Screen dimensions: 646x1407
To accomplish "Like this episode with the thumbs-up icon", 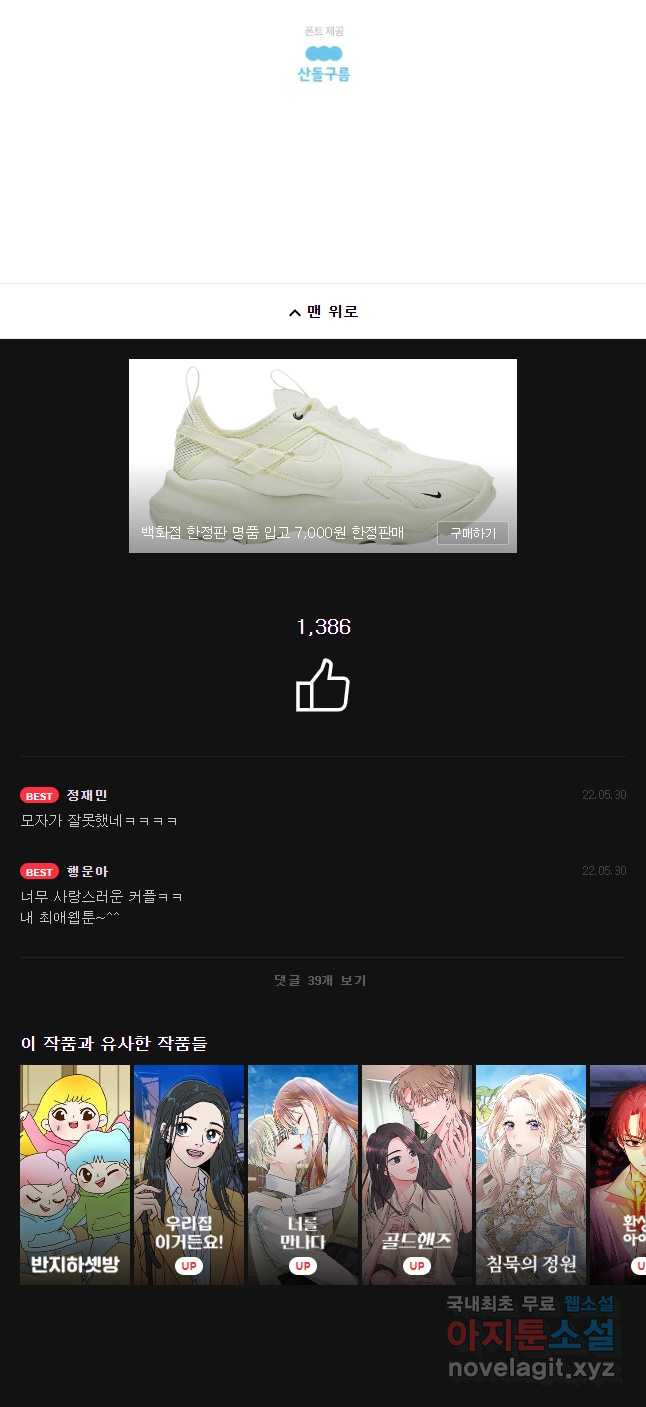I will 323,687.
